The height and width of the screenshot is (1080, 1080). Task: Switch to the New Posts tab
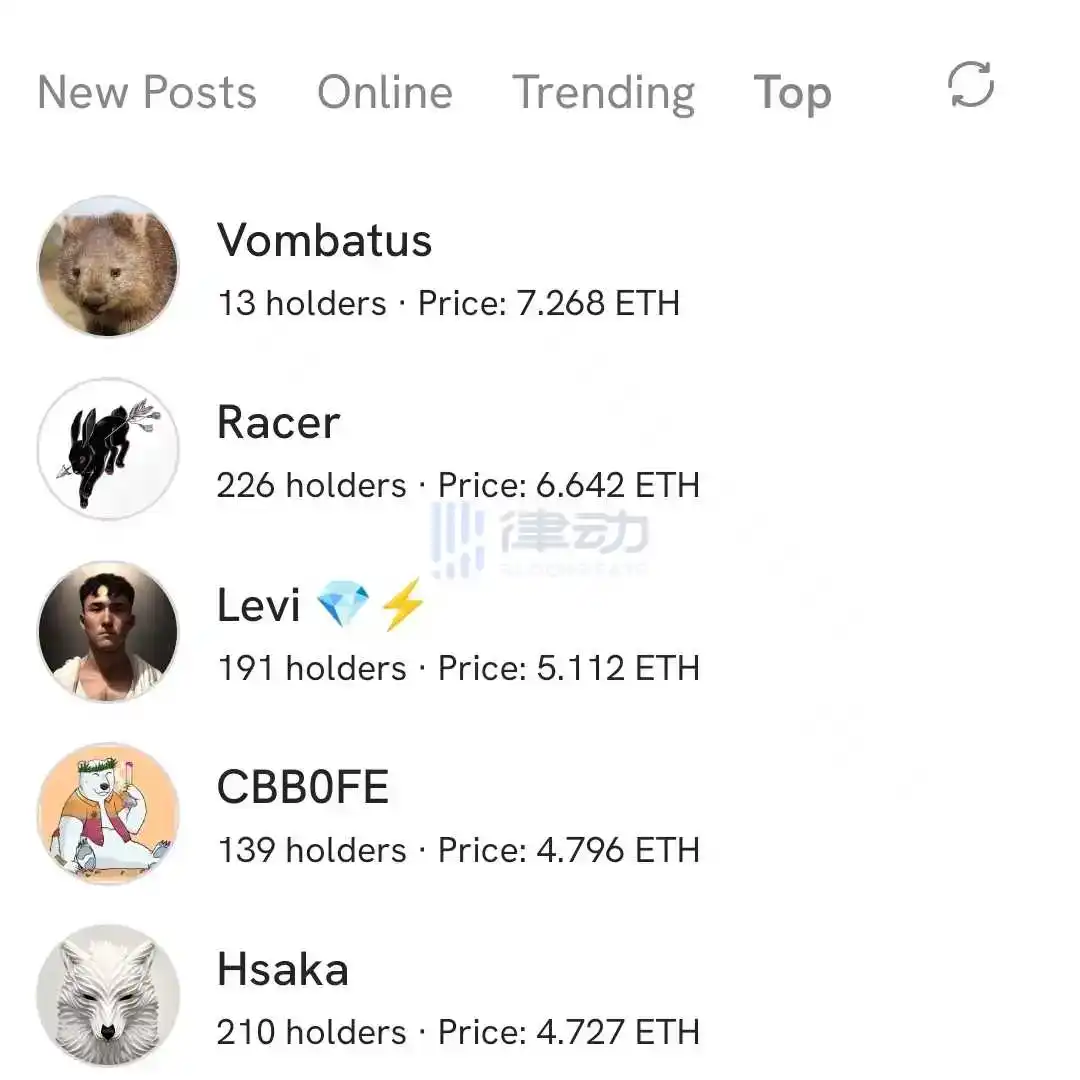pos(147,93)
